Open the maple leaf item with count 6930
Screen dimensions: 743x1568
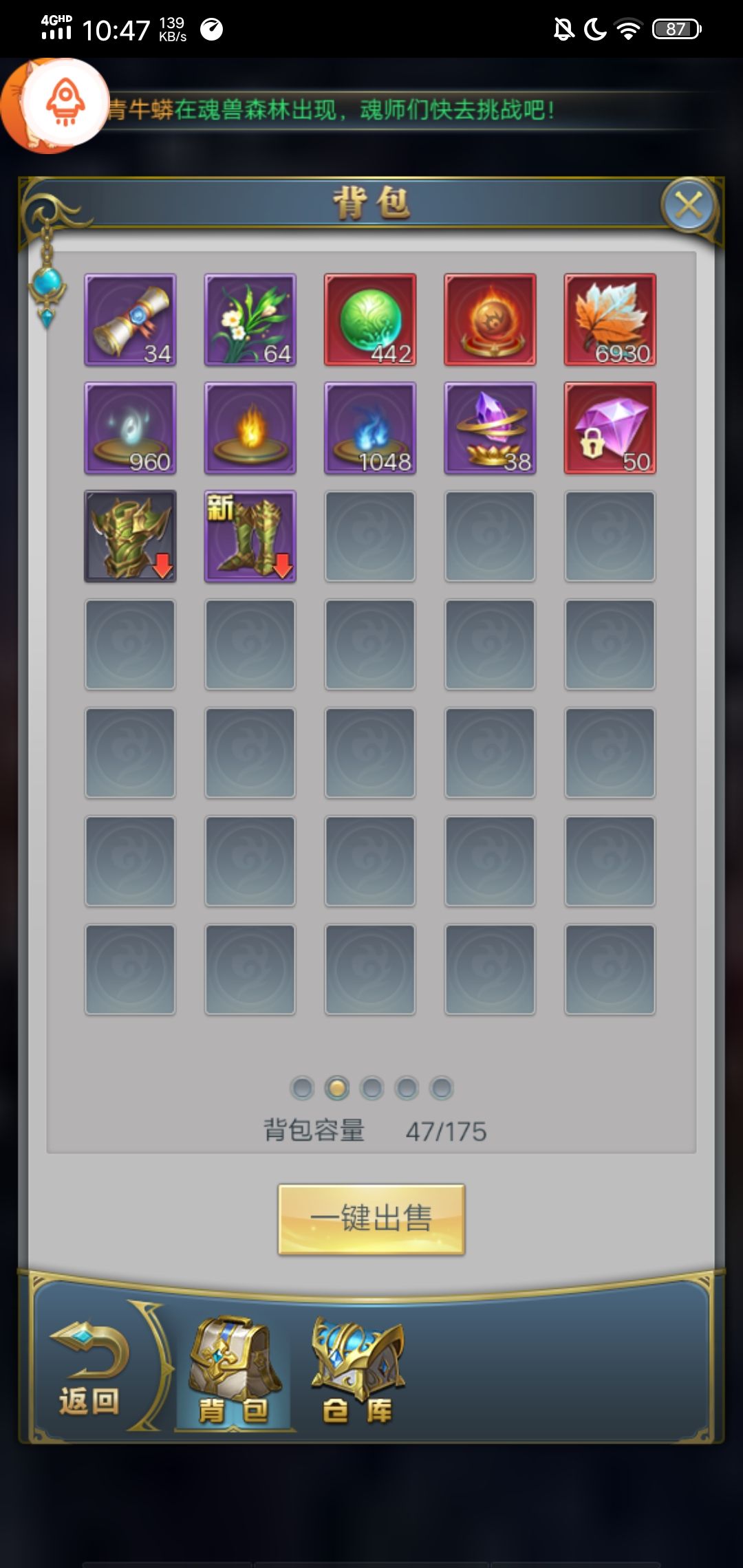point(610,320)
